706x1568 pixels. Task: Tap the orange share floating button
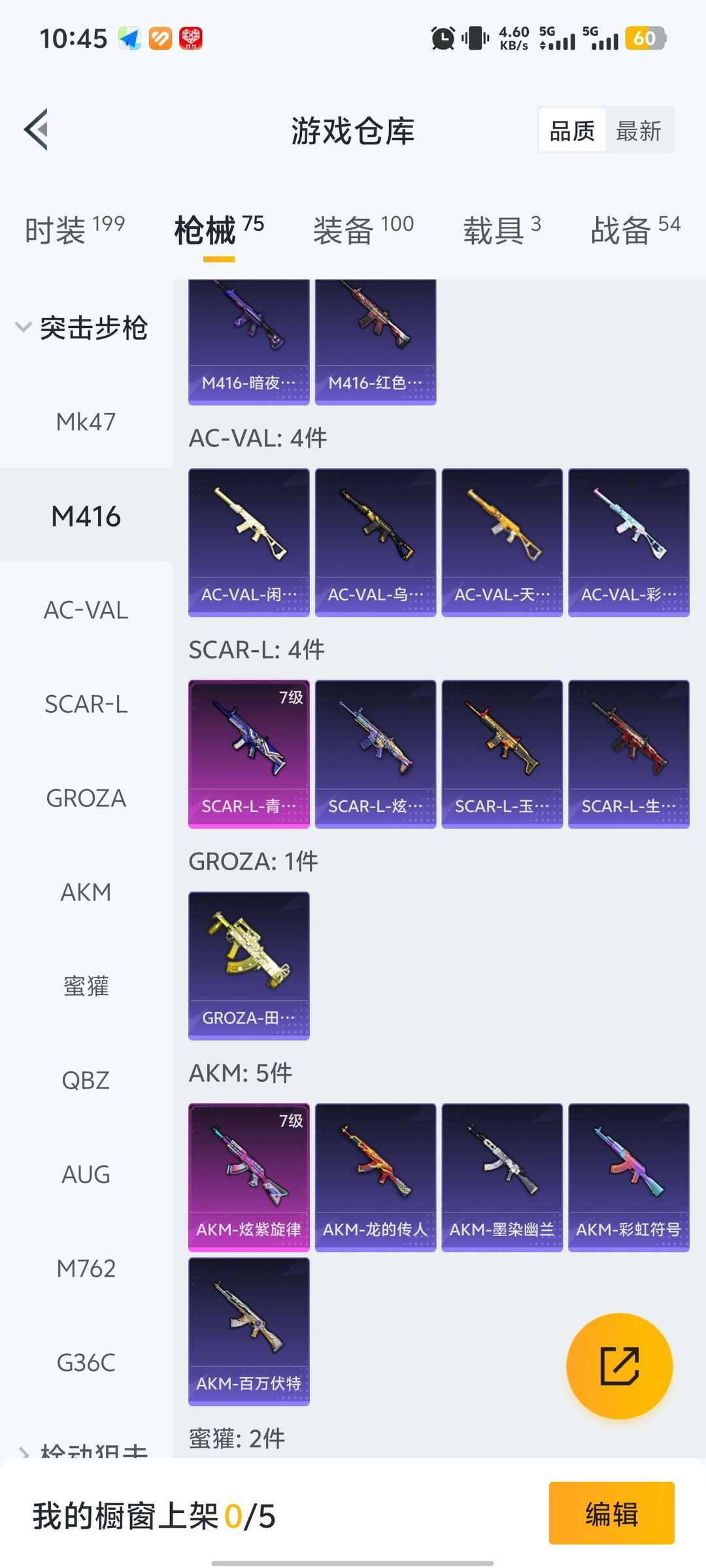click(x=619, y=1366)
